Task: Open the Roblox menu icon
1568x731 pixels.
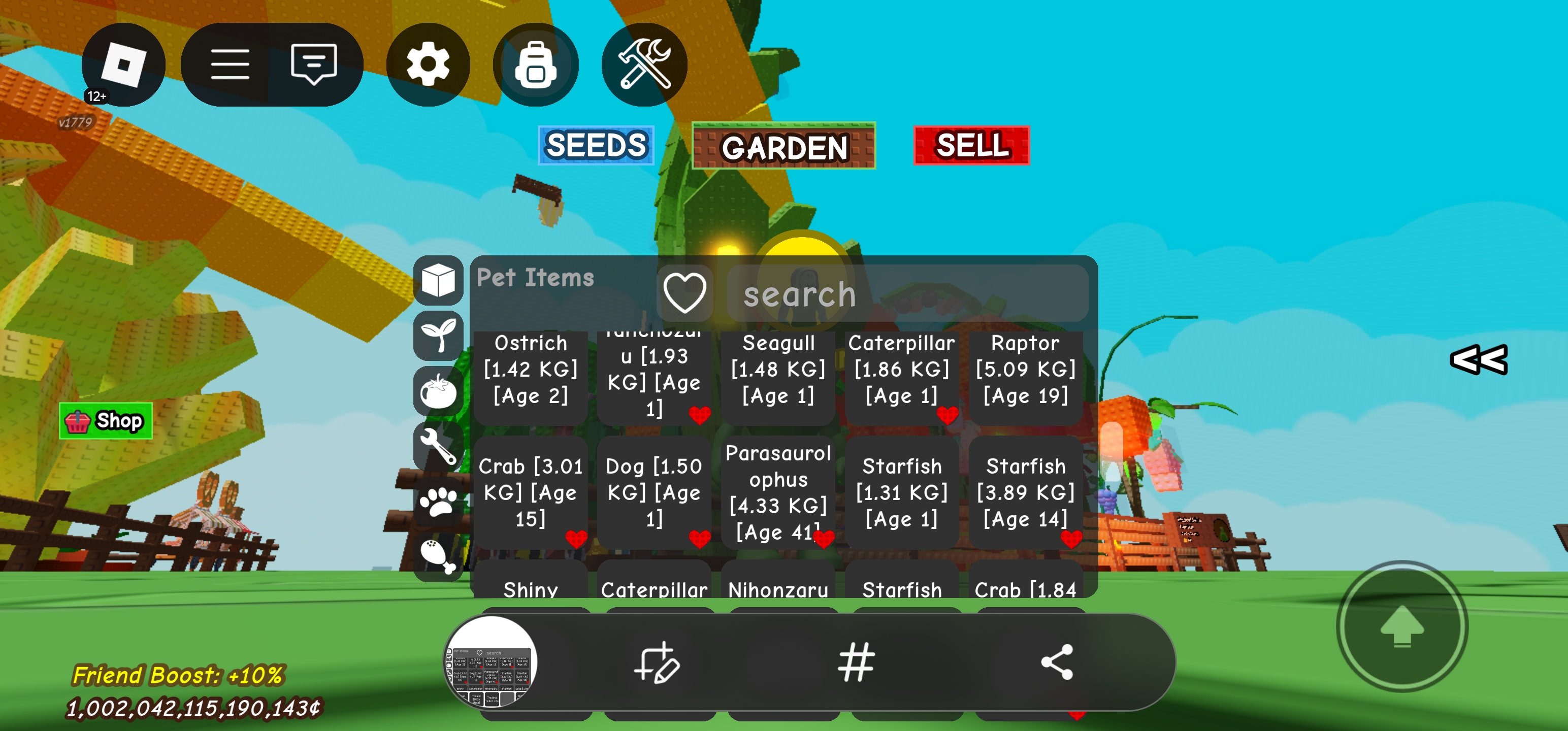Action: (x=123, y=64)
